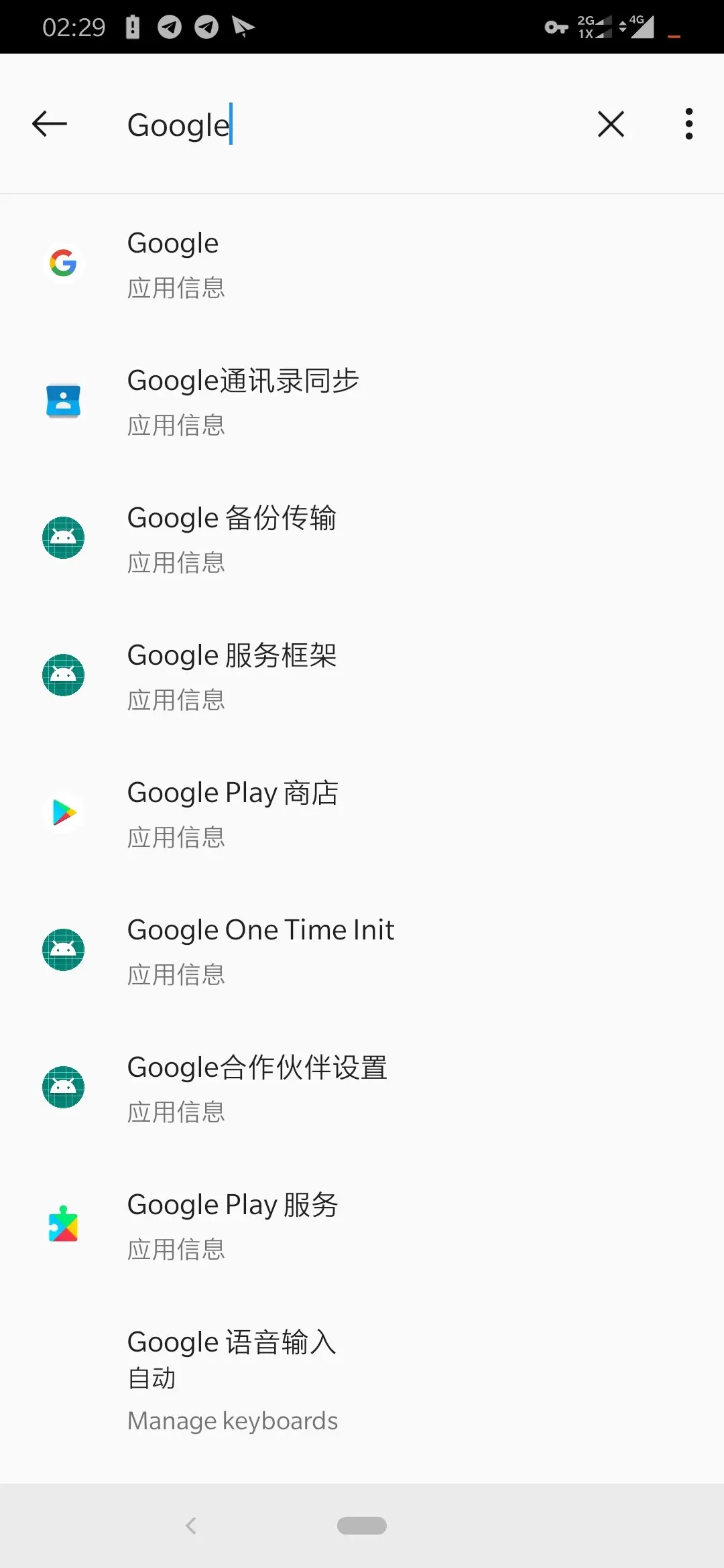Tap the navigation back chevron
This screenshot has width=724, height=1568.
point(191,1526)
